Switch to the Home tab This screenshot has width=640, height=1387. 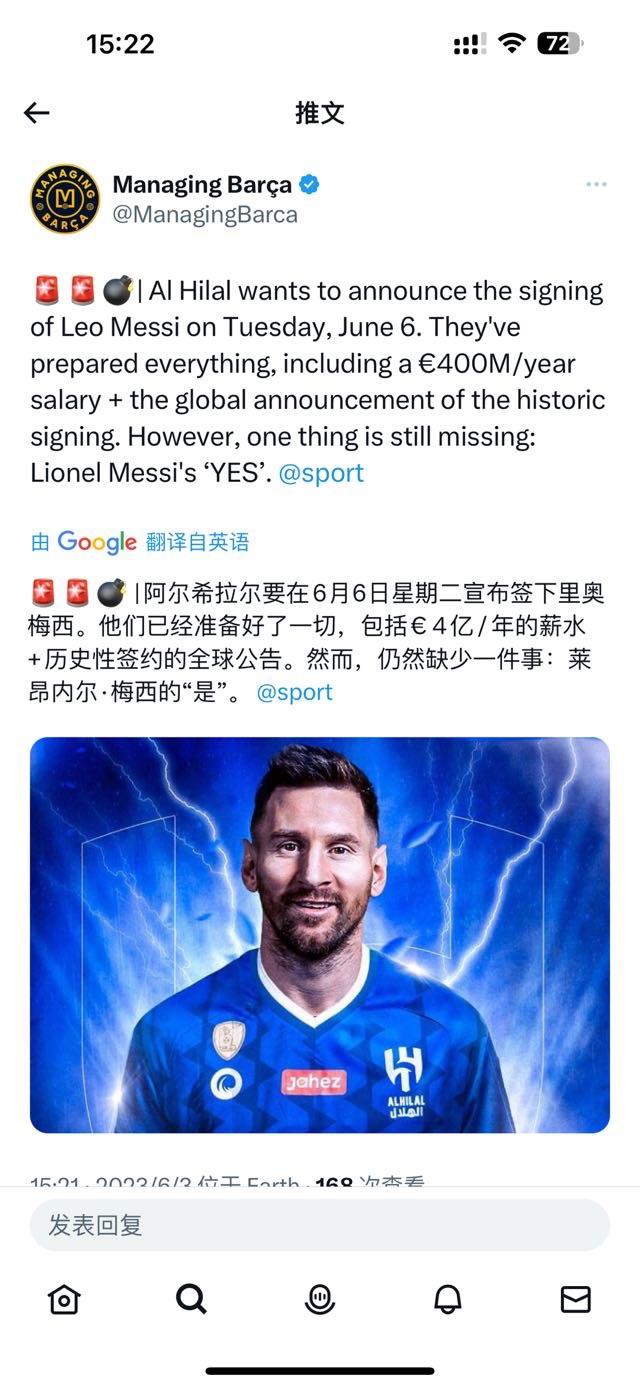64,1299
